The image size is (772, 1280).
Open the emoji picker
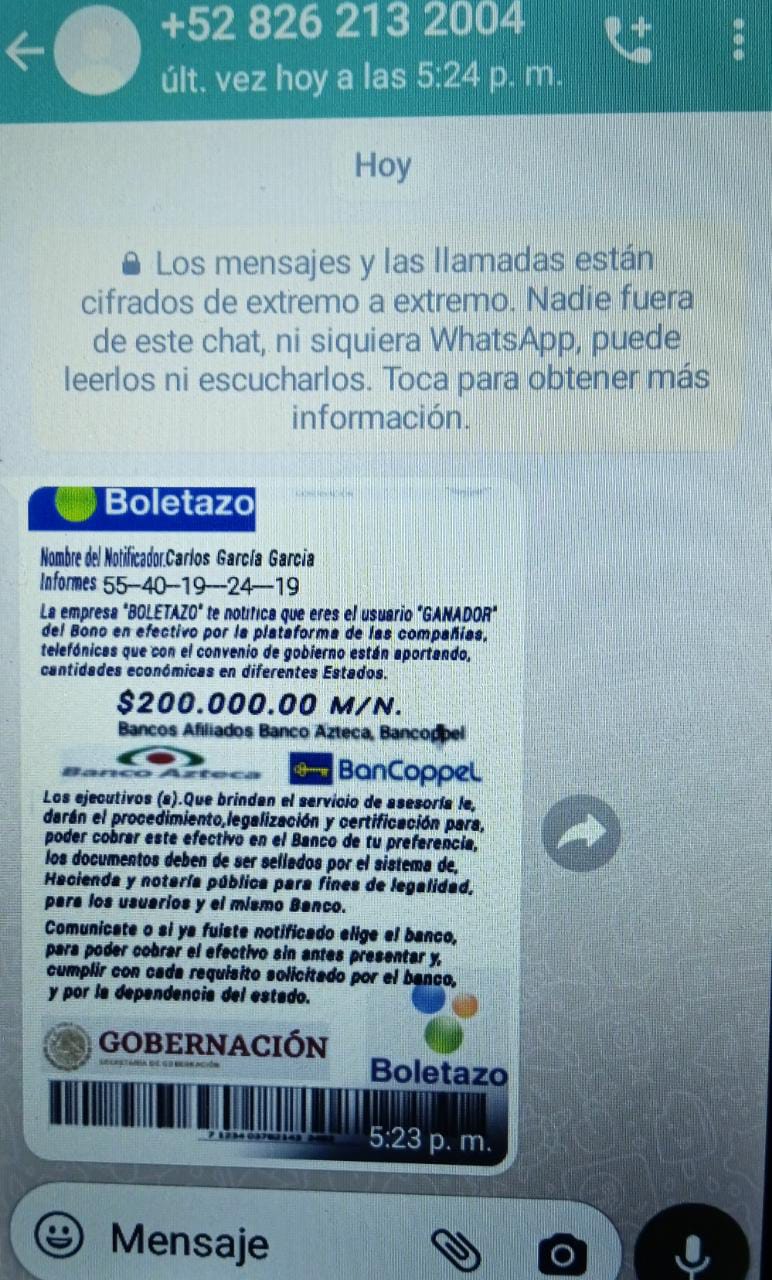59,1237
